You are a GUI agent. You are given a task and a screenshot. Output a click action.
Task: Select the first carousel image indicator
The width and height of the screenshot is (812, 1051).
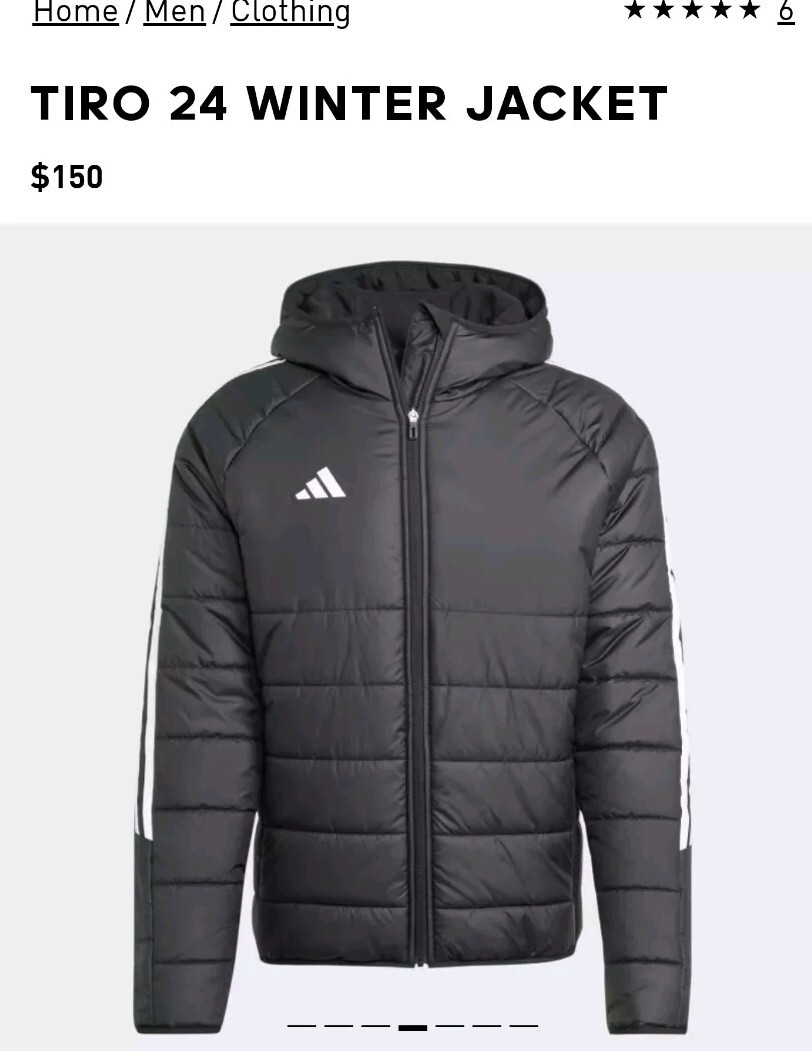(303, 1024)
